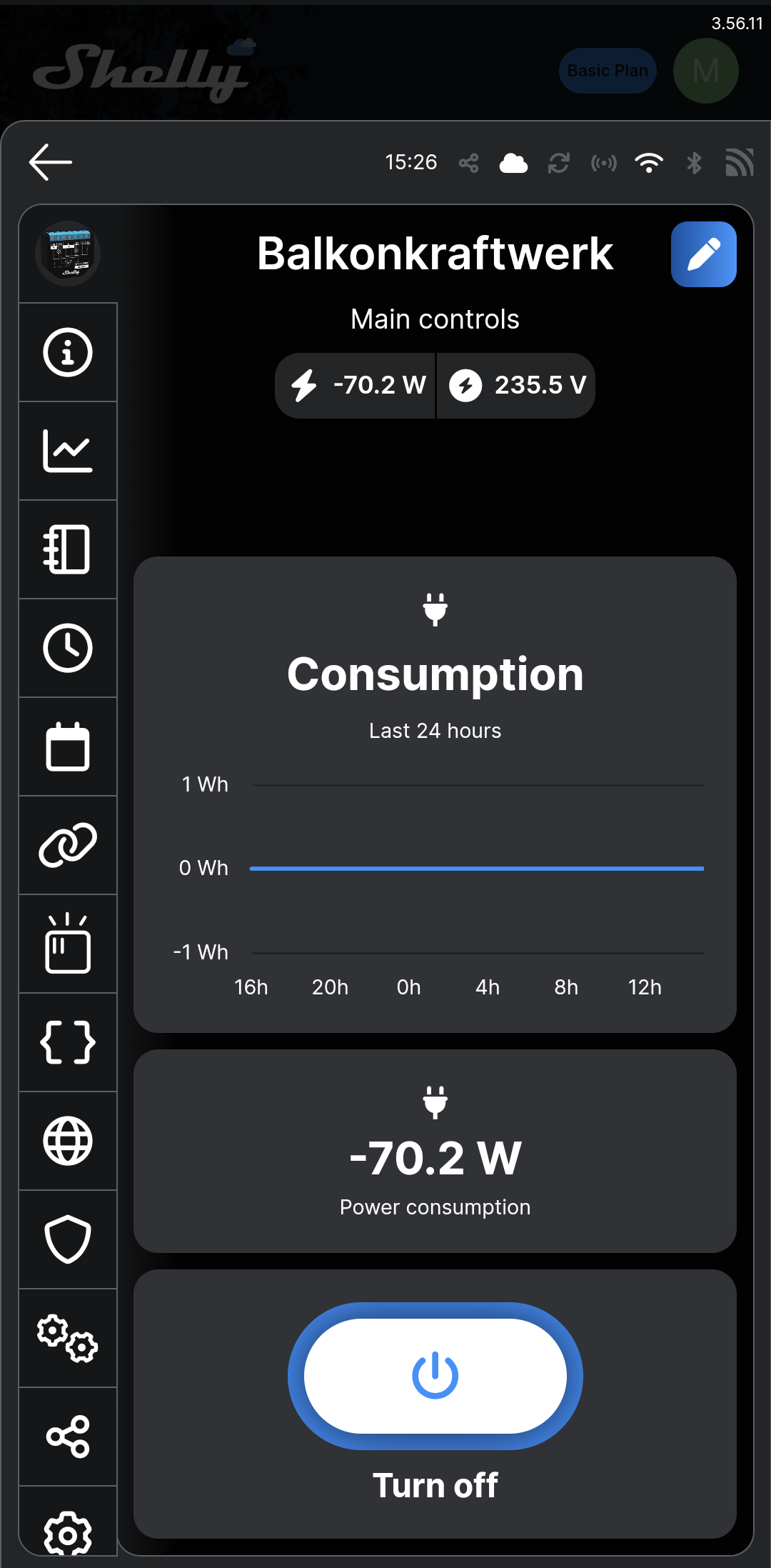The height and width of the screenshot is (1568, 771).
Task: Open the device image thumbnail
Action: coord(68,254)
